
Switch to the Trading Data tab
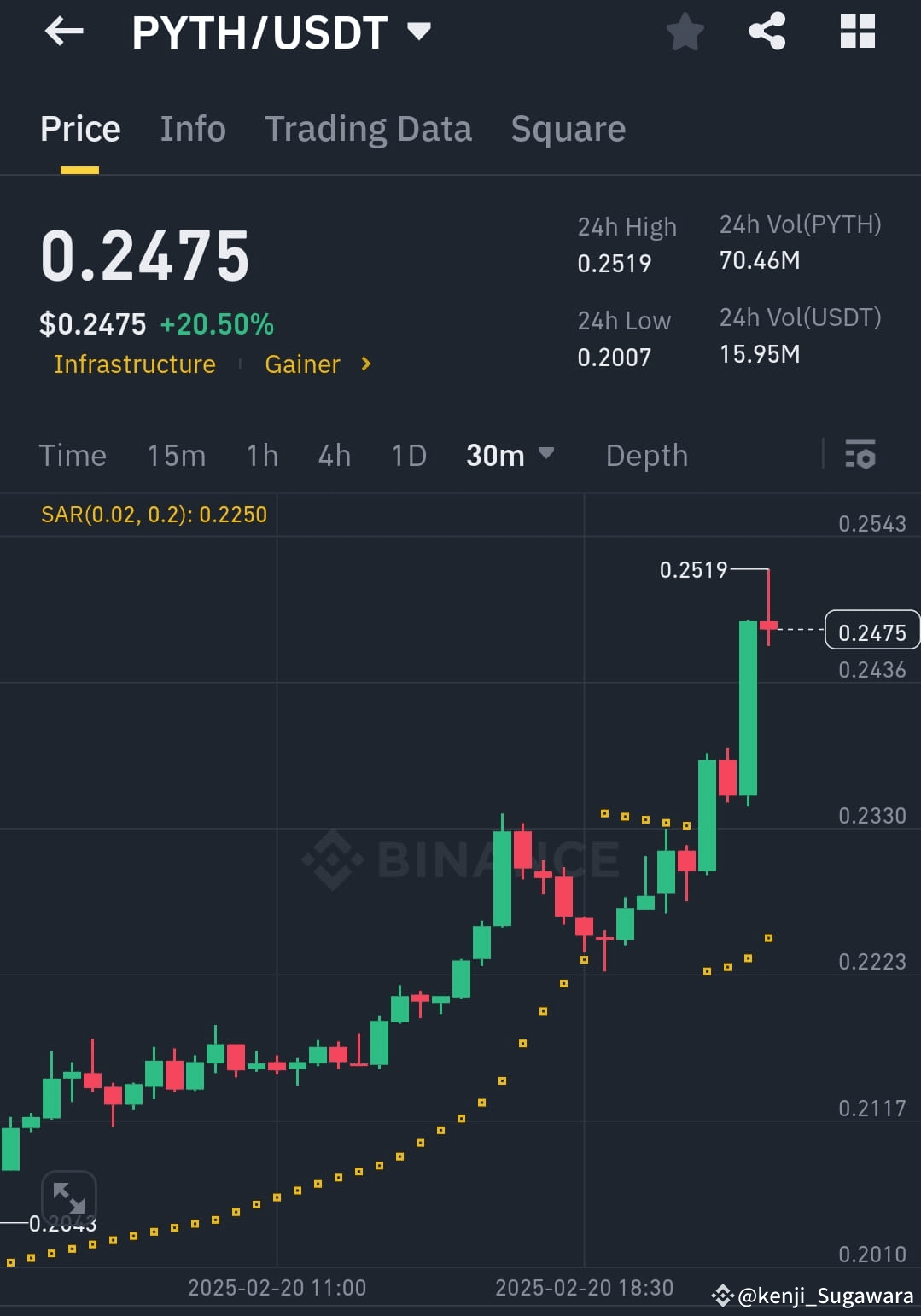tap(369, 128)
